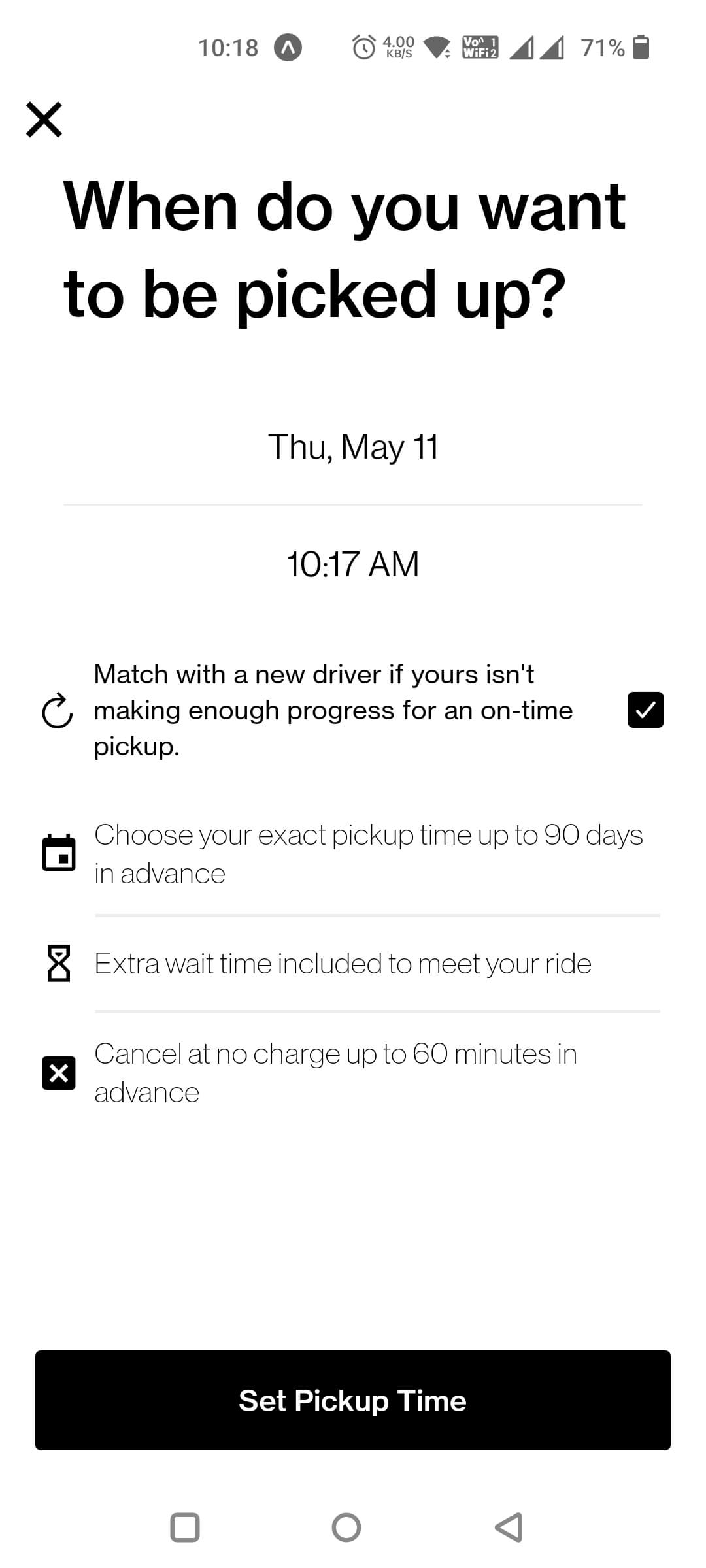
Task: Change the pickup time 10:17 AM
Action: pos(353,564)
